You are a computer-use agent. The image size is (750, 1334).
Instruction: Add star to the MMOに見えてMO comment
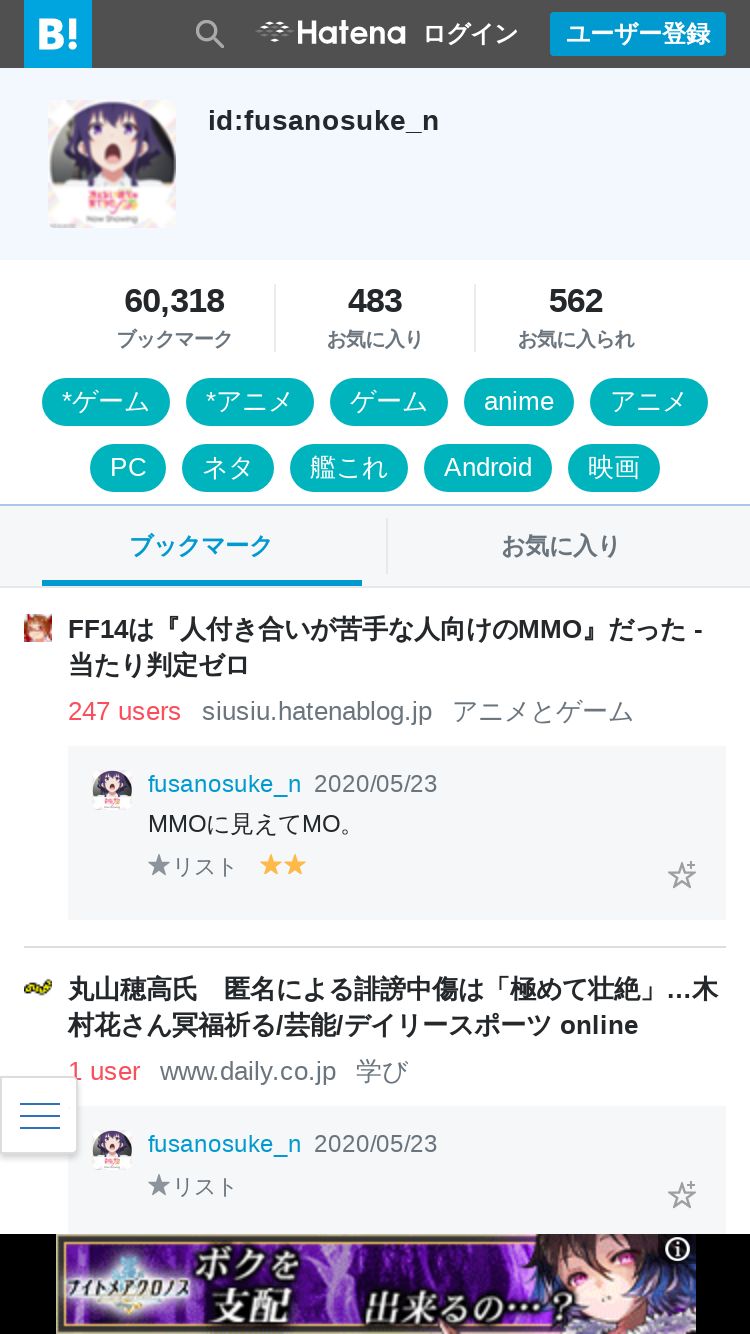pyautogui.click(x=682, y=875)
